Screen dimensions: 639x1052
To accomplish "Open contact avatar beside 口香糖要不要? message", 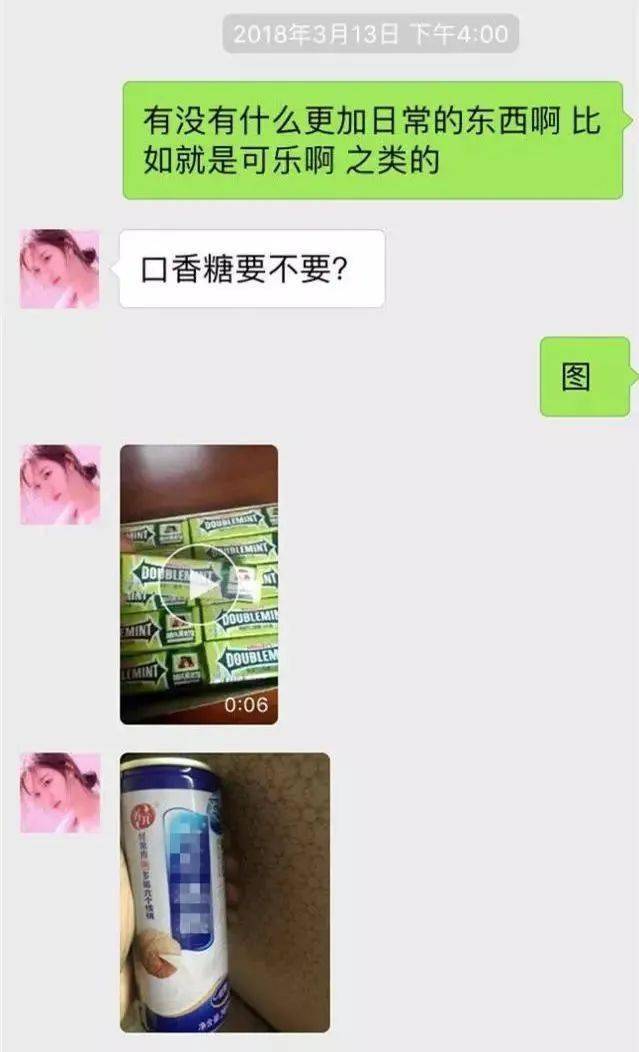I will coord(60,269).
